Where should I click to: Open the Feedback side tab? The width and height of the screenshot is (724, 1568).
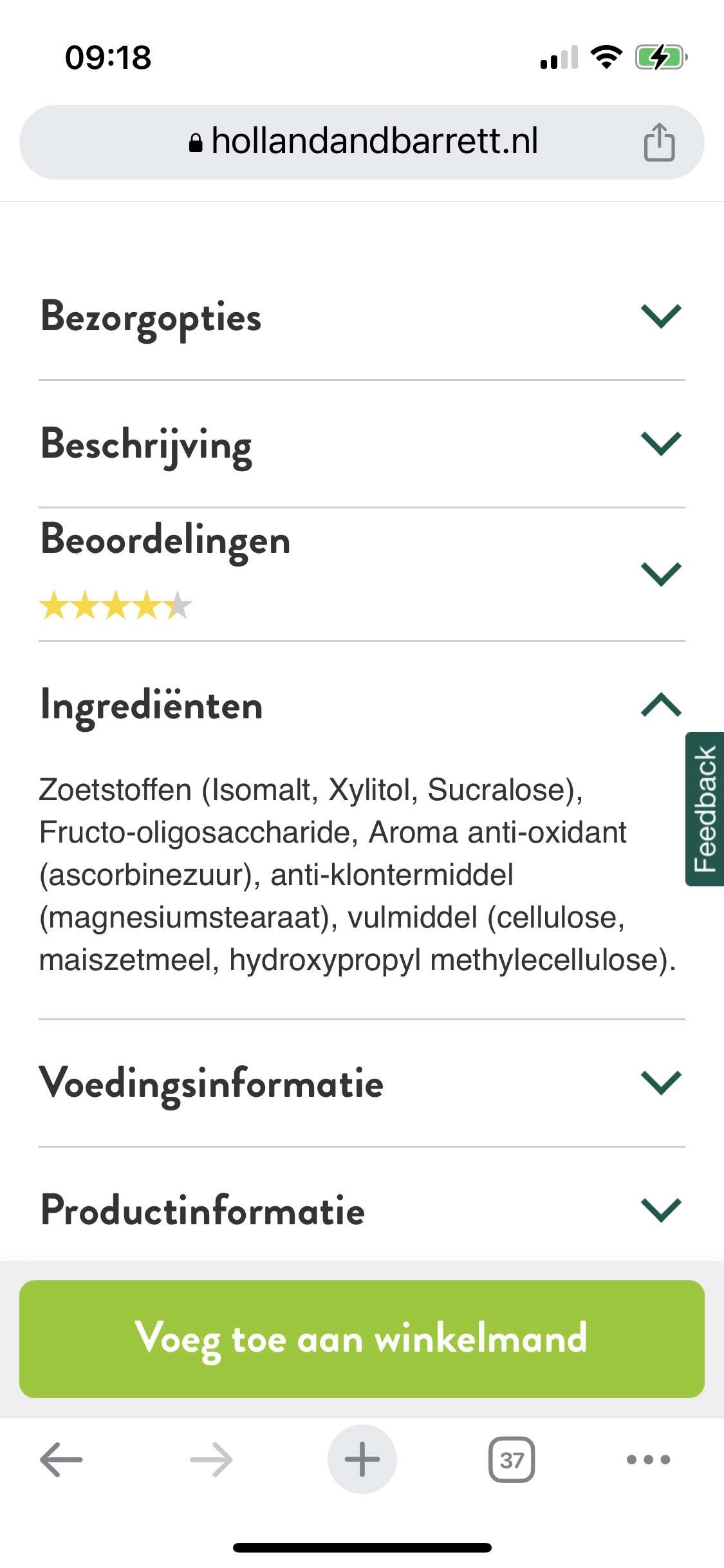pyautogui.click(x=705, y=809)
